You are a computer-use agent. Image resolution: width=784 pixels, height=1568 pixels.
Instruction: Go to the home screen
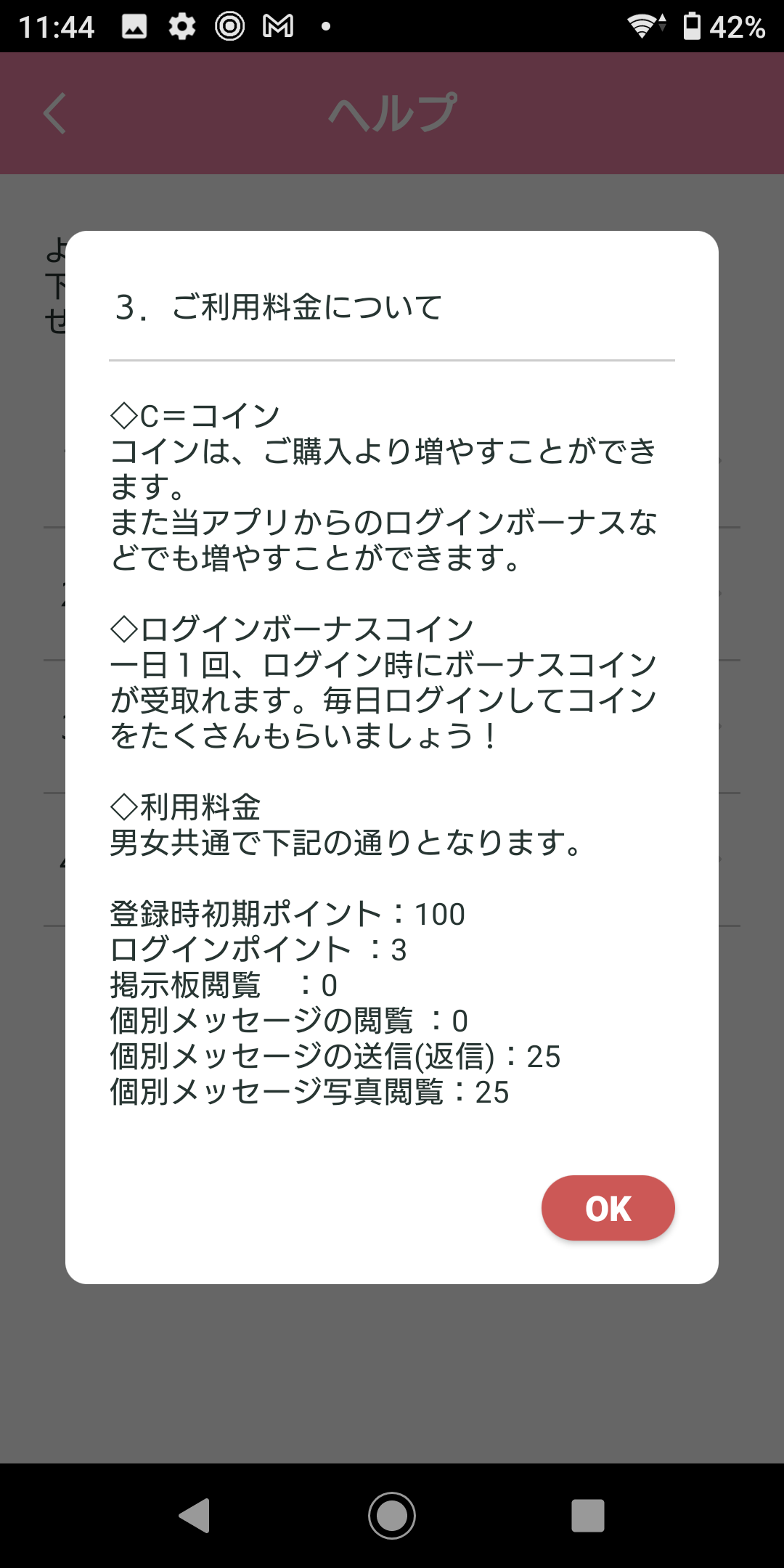[x=392, y=1516]
